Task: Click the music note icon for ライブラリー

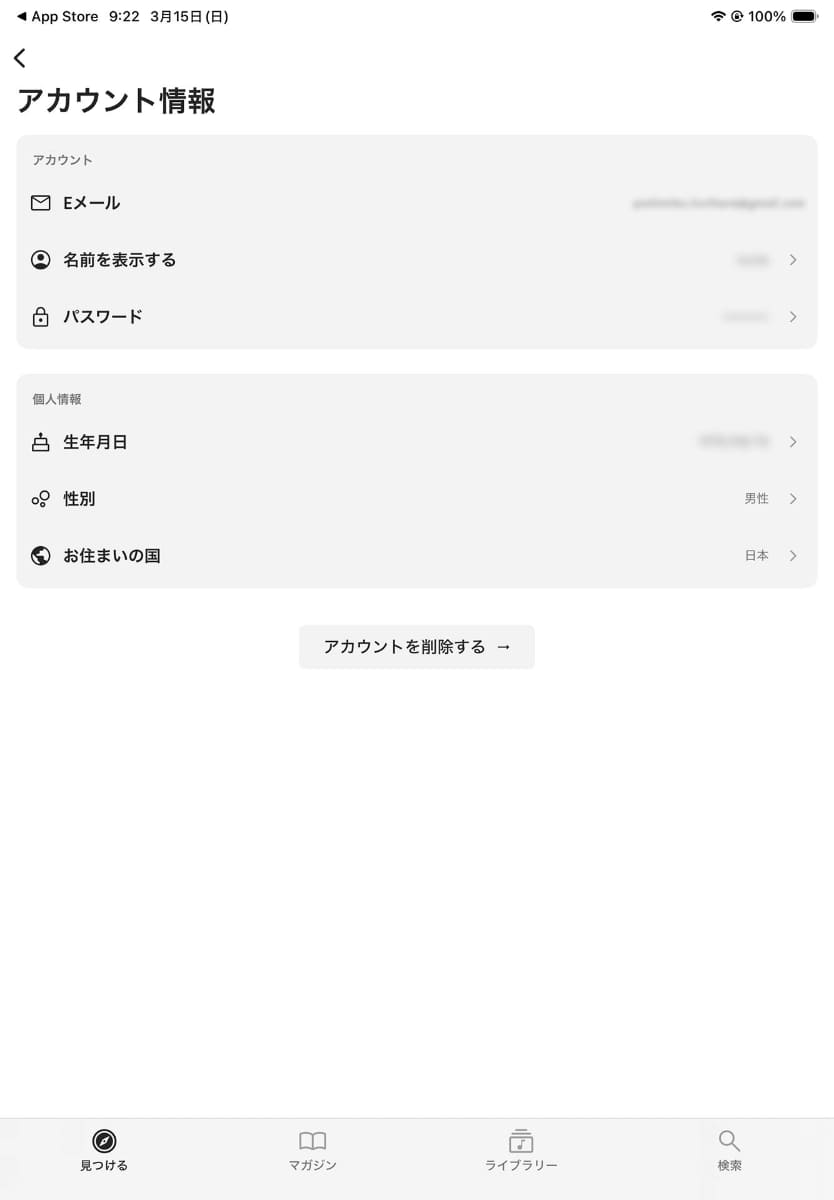Action: tap(520, 1140)
